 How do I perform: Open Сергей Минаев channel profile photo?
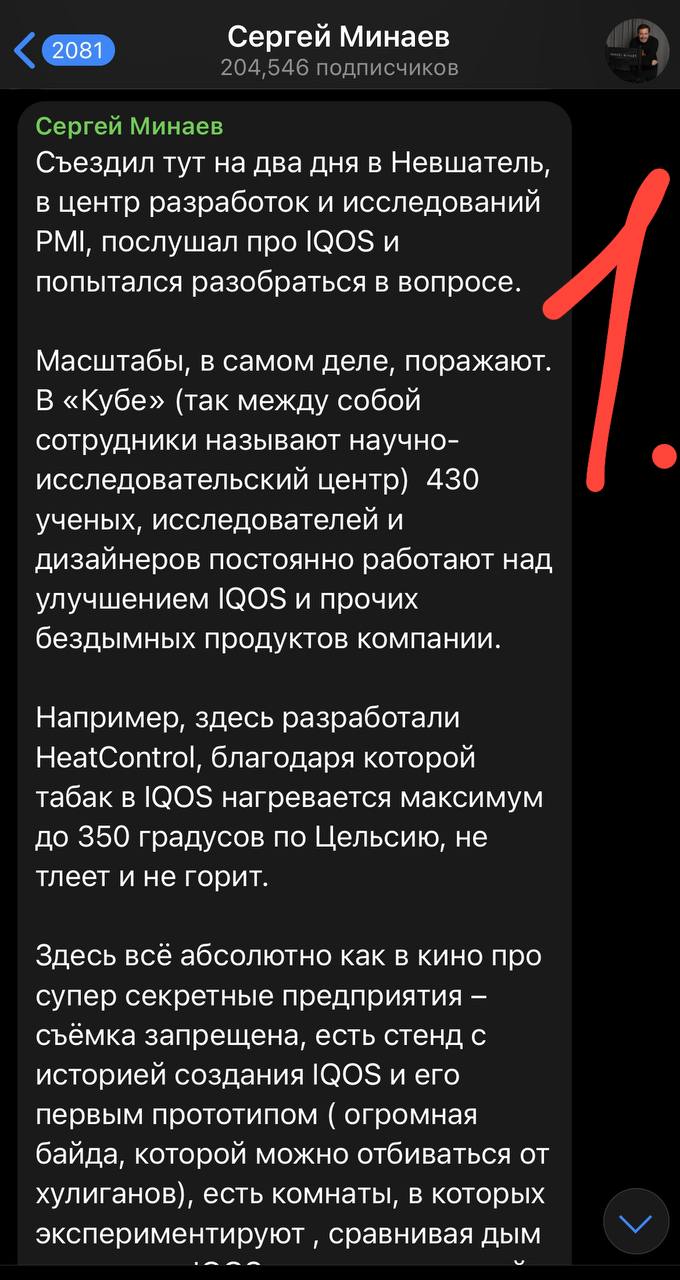click(637, 49)
